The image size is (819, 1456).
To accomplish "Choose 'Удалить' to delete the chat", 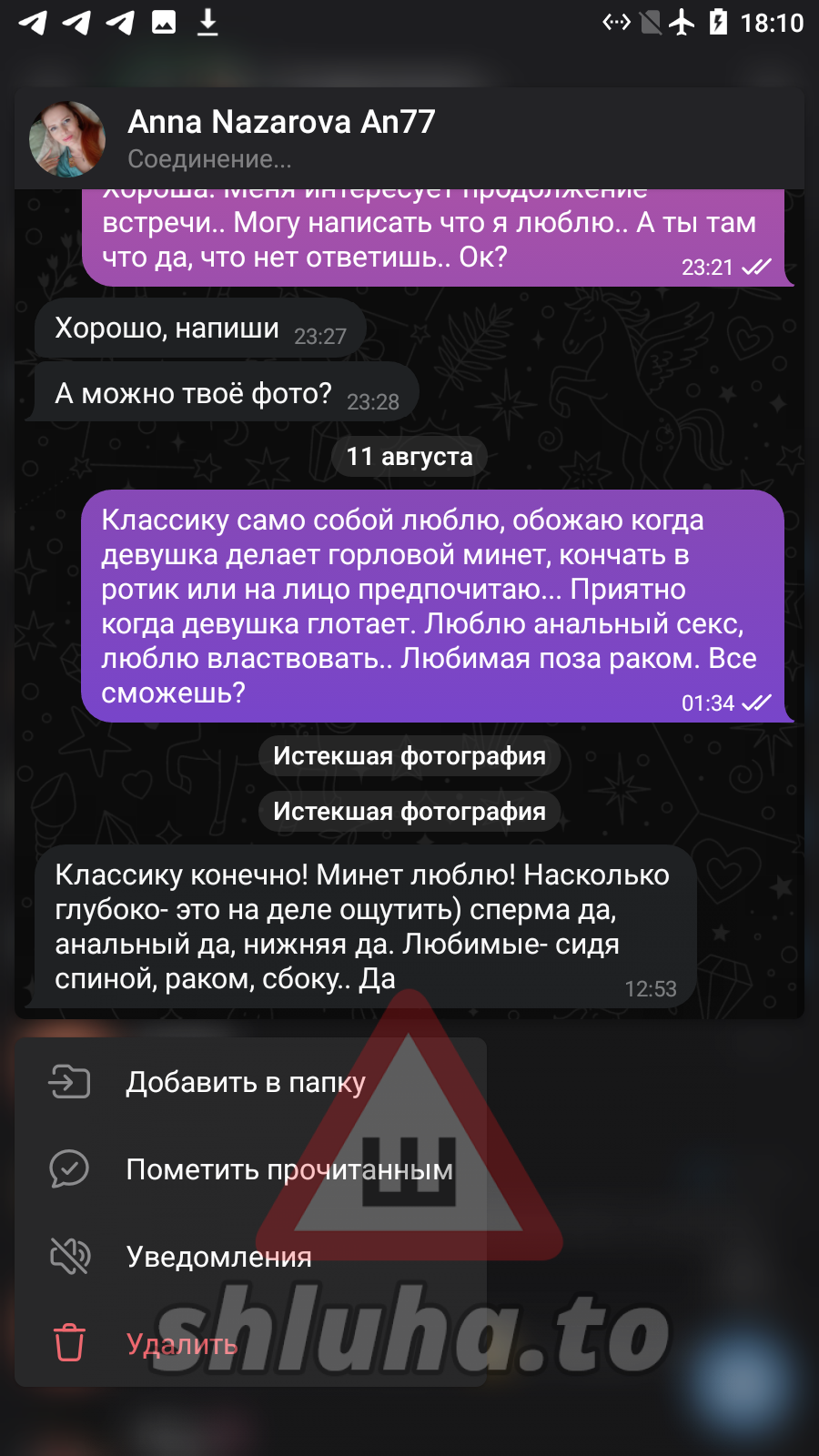I will point(181,1344).
